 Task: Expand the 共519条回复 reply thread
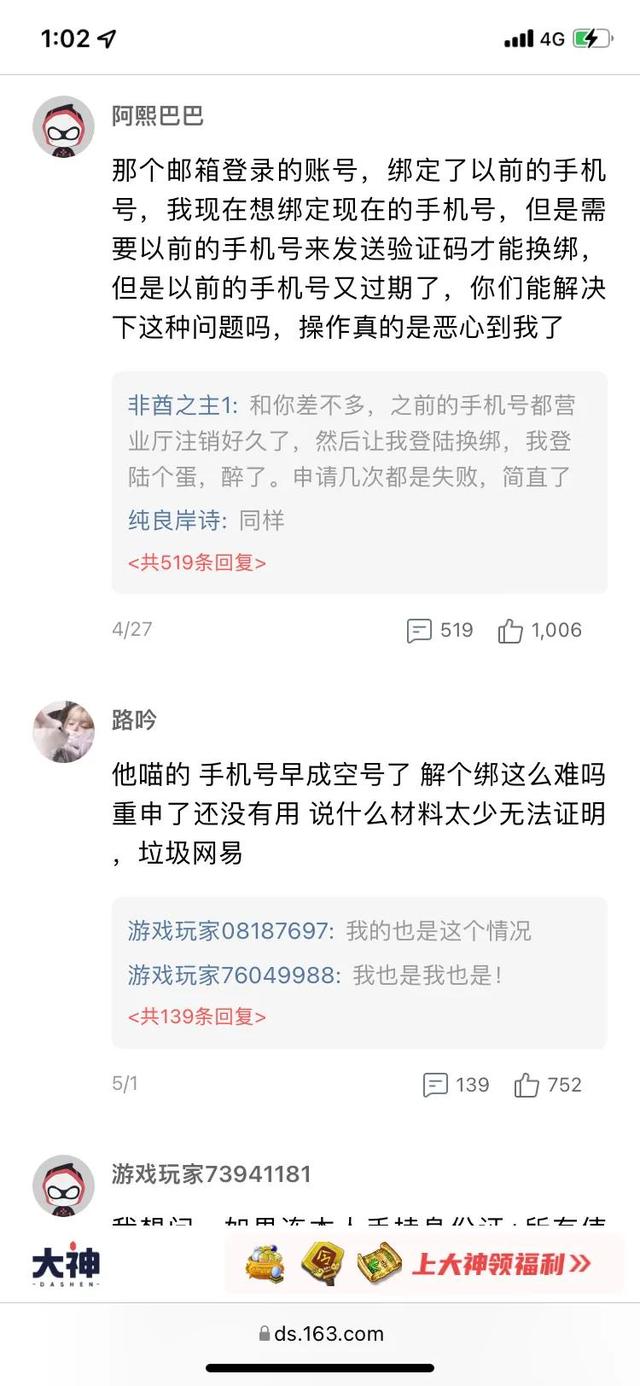197,562
